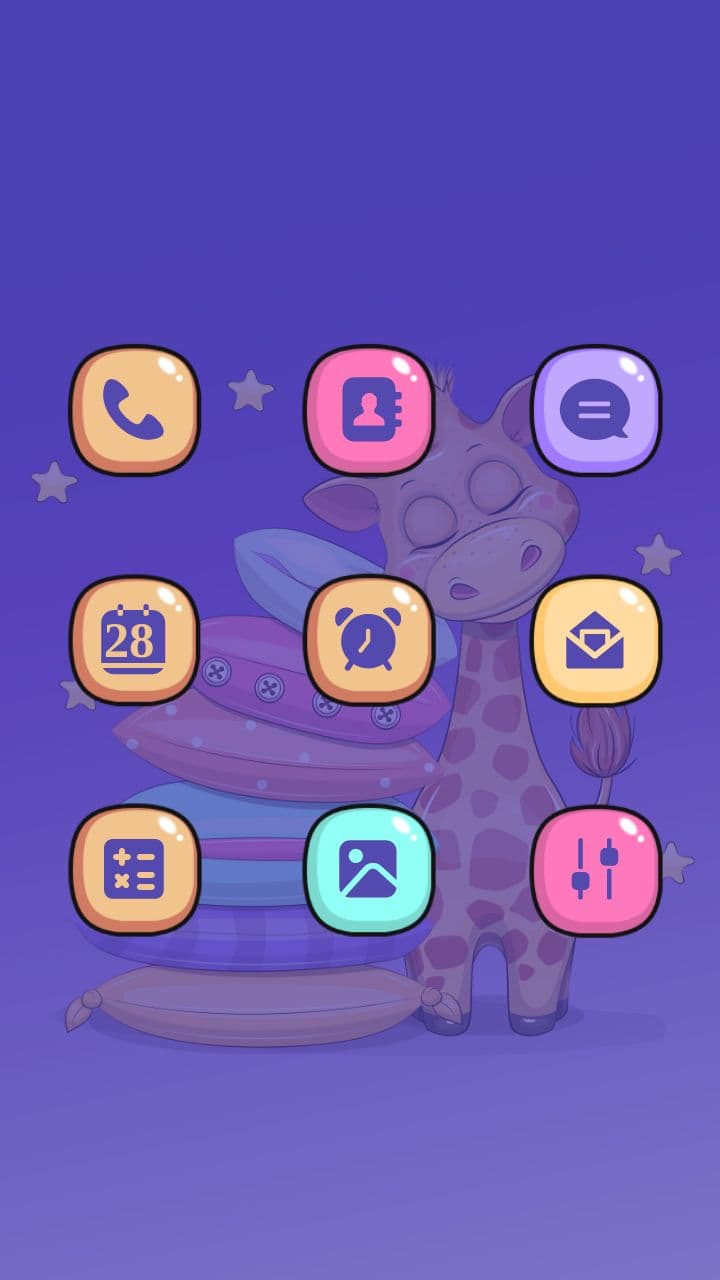The width and height of the screenshot is (720, 1280).
Task: Select the envelope icon in middle row
Action: [x=597, y=640]
